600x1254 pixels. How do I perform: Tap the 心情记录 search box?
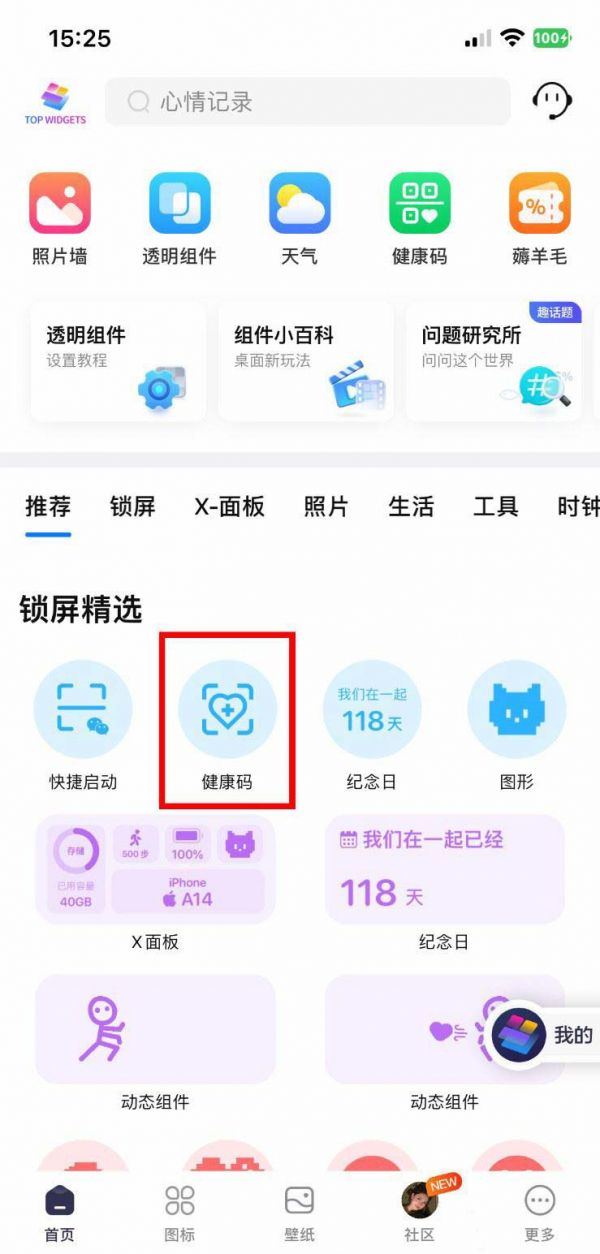pos(307,101)
